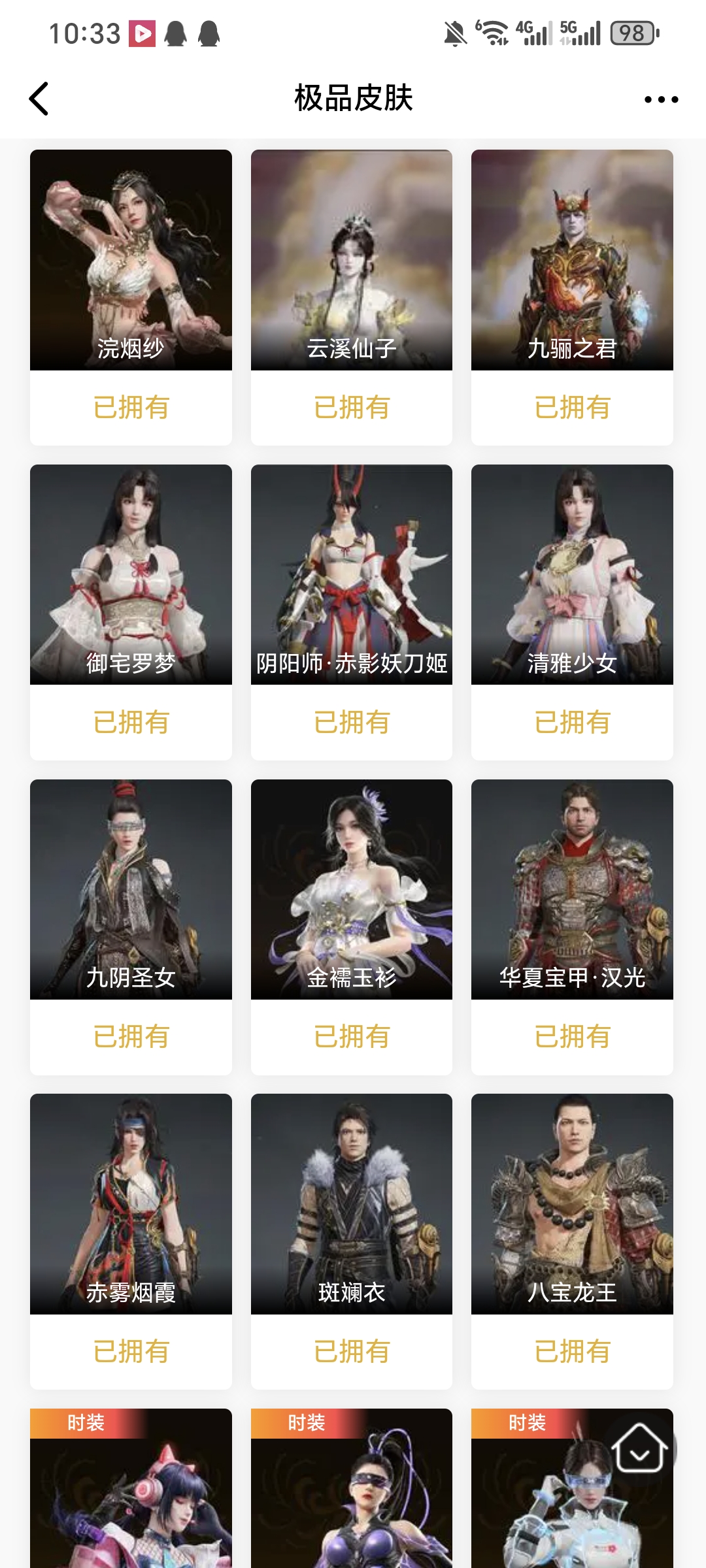706x1568 pixels.
Task: View the 云溪仙子 skin
Action: click(352, 260)
